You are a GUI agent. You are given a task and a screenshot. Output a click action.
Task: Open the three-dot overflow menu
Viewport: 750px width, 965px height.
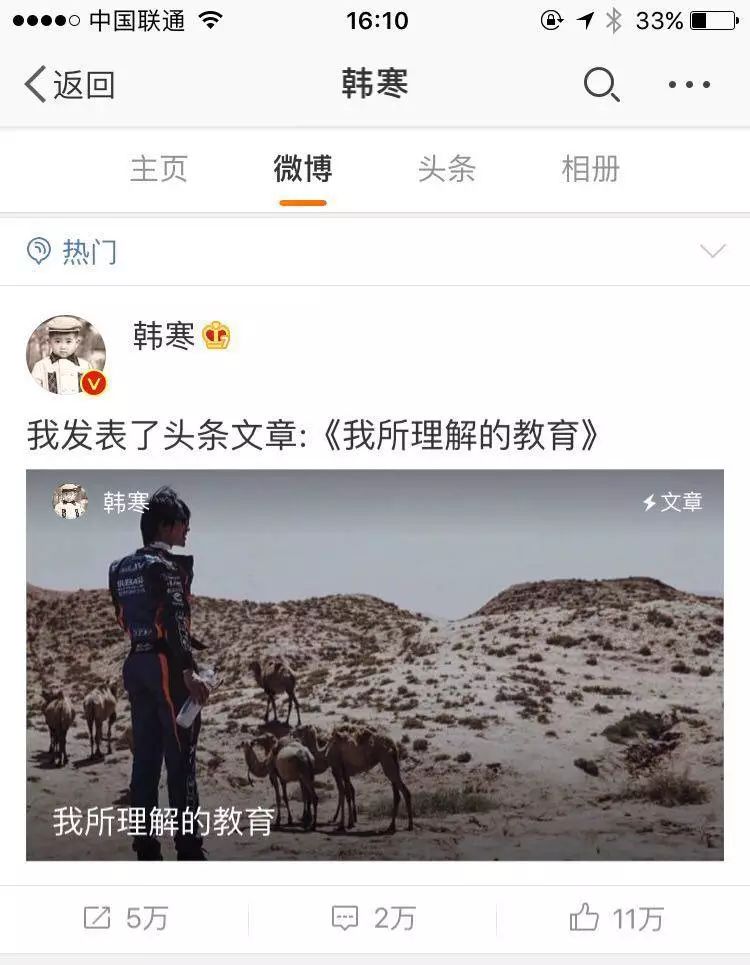689,86
